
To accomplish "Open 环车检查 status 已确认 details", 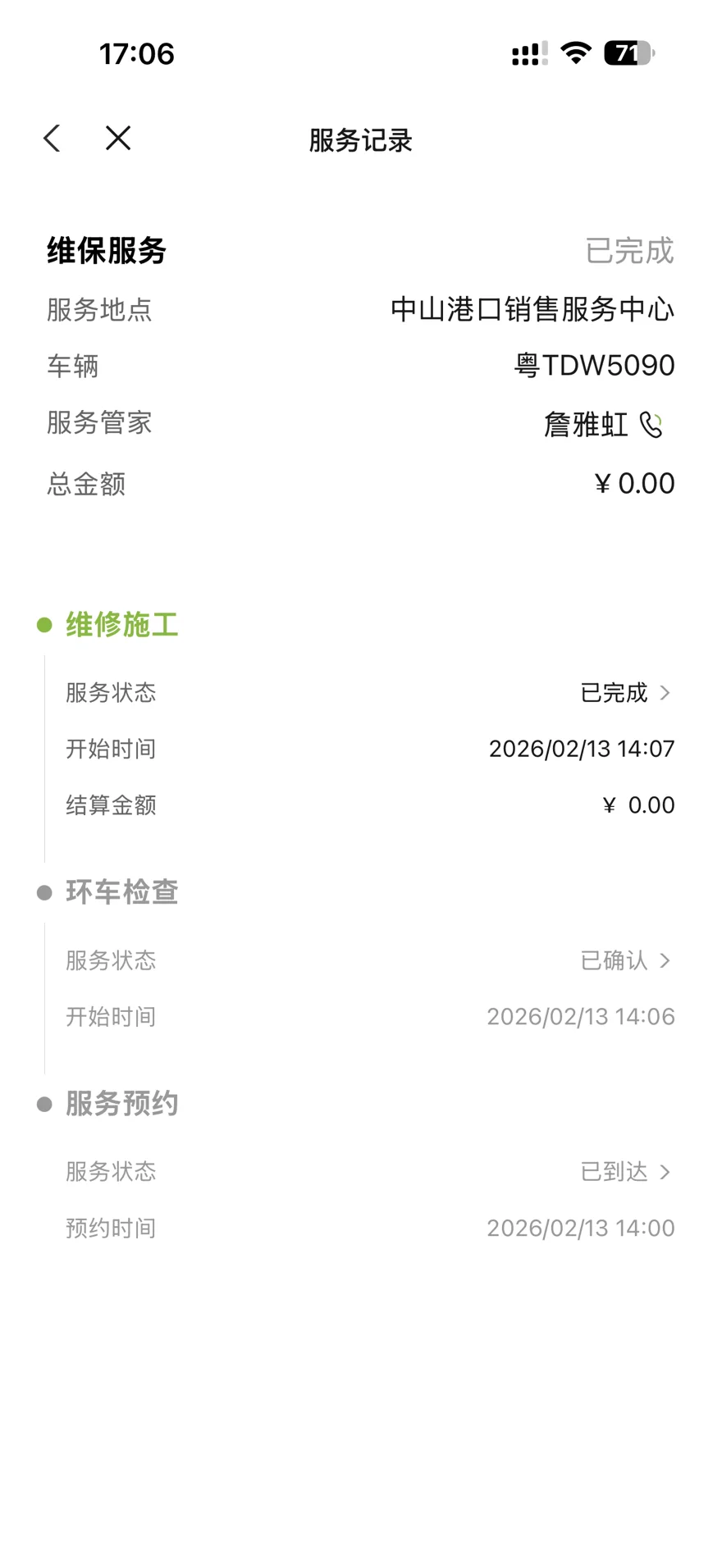I will [626, 960].
